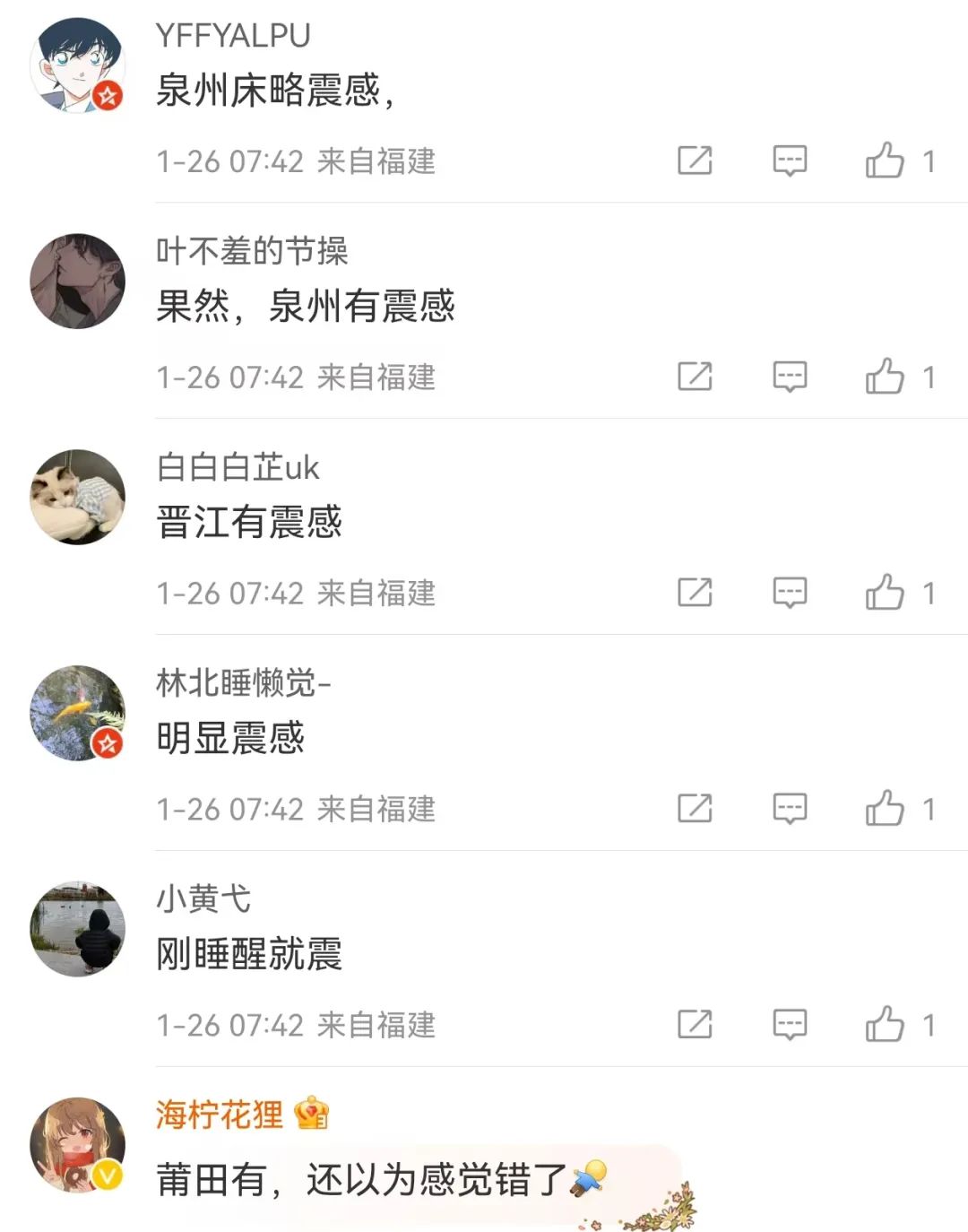Open 小黄弋's profile from username
This screenshot has width=968, height=1232.
(x=203, y=898)
